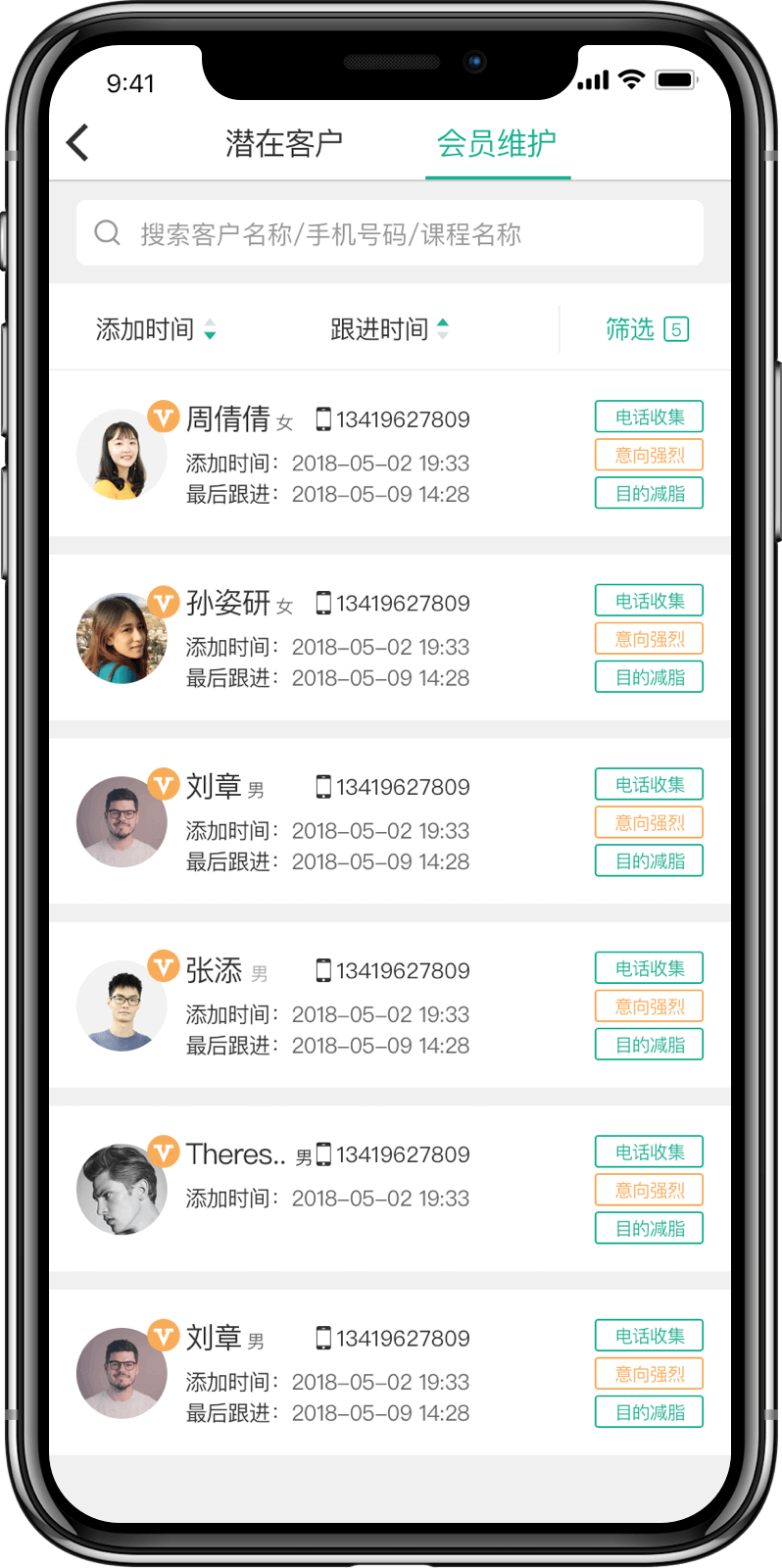This screenshot has width=782, height=1568.
Task: Select the 会员维护 tab
Action: pyautogui.click(x=497, y=144)
